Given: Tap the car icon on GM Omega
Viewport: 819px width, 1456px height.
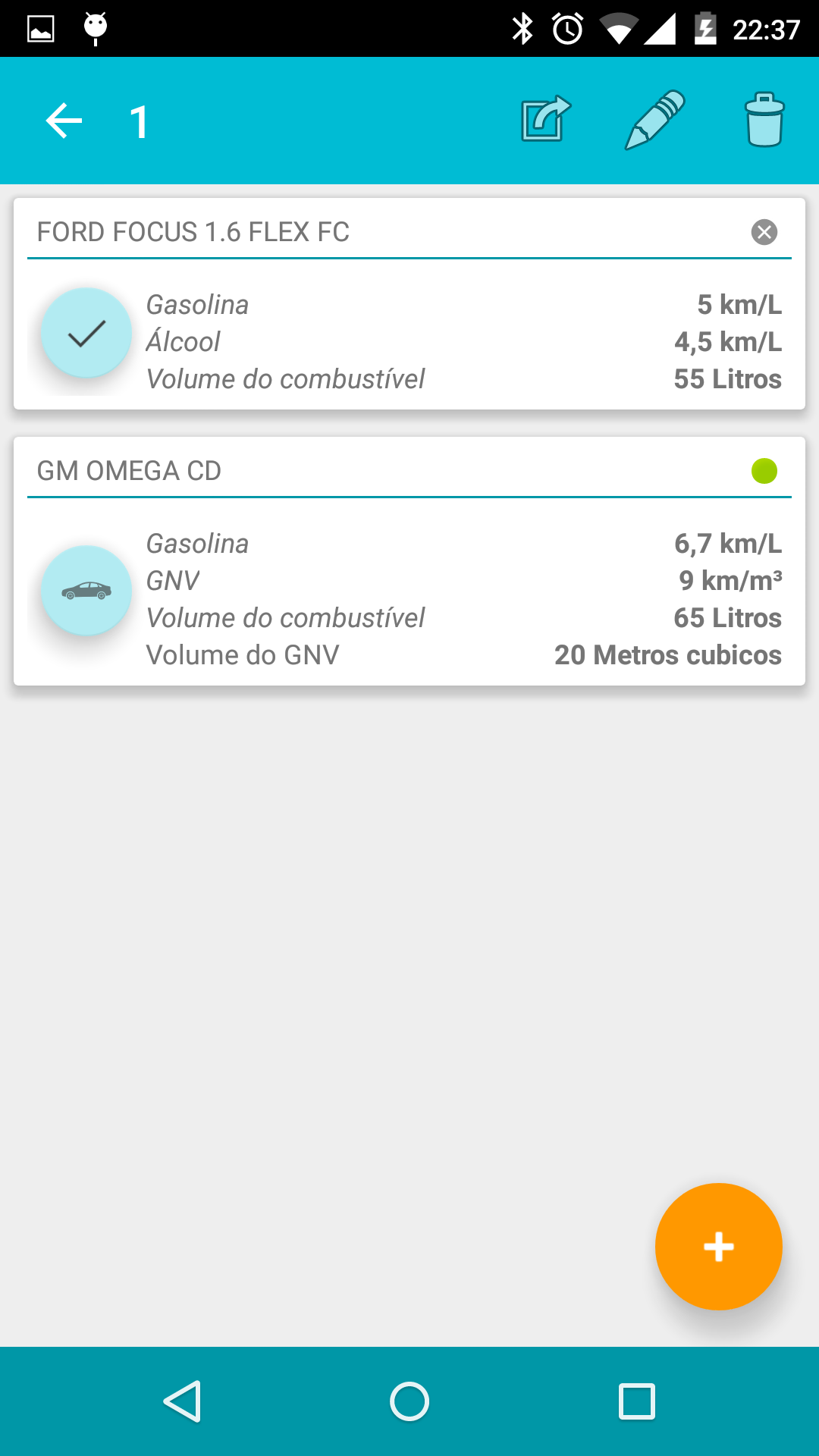Looking at the screenshot, I should coord(86,591).
